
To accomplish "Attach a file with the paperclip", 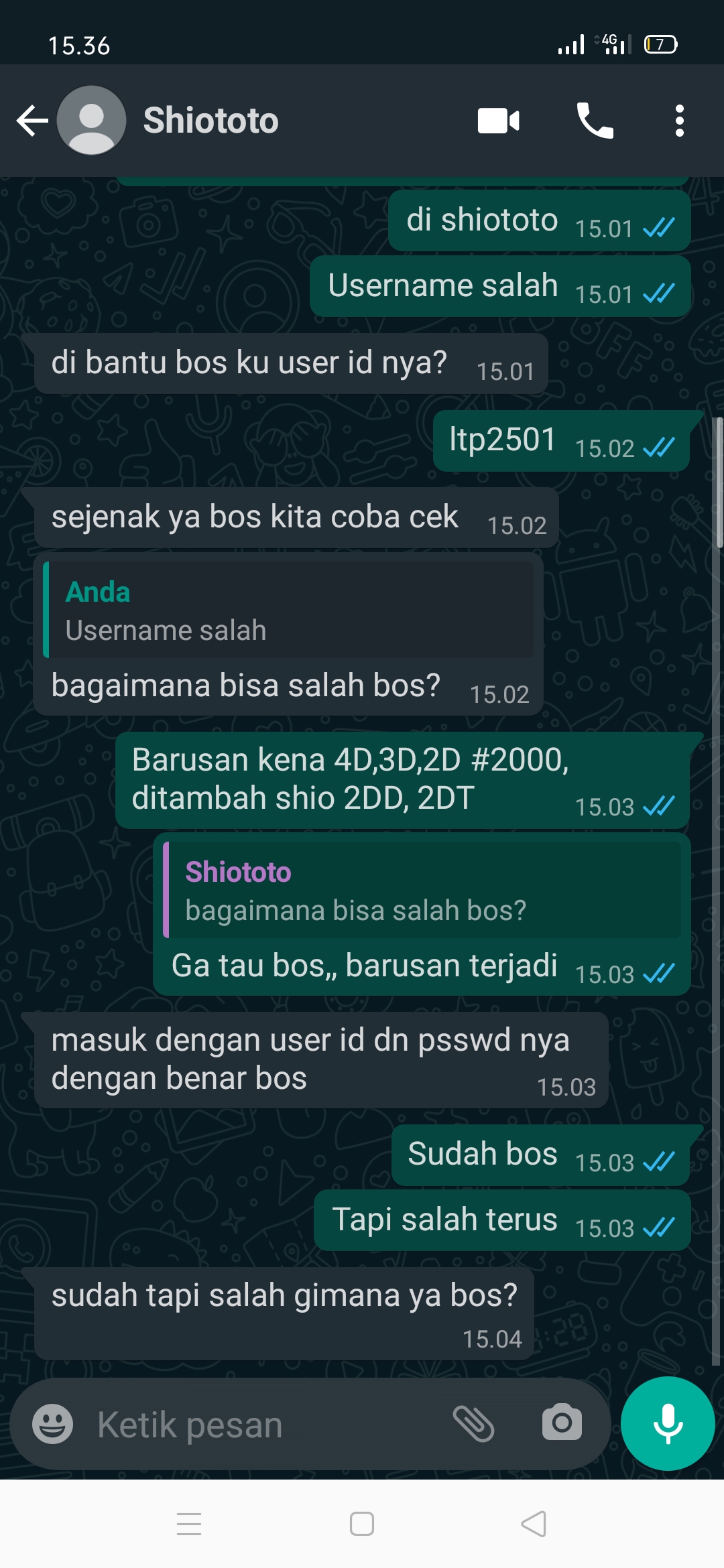I will [473, 1424].
